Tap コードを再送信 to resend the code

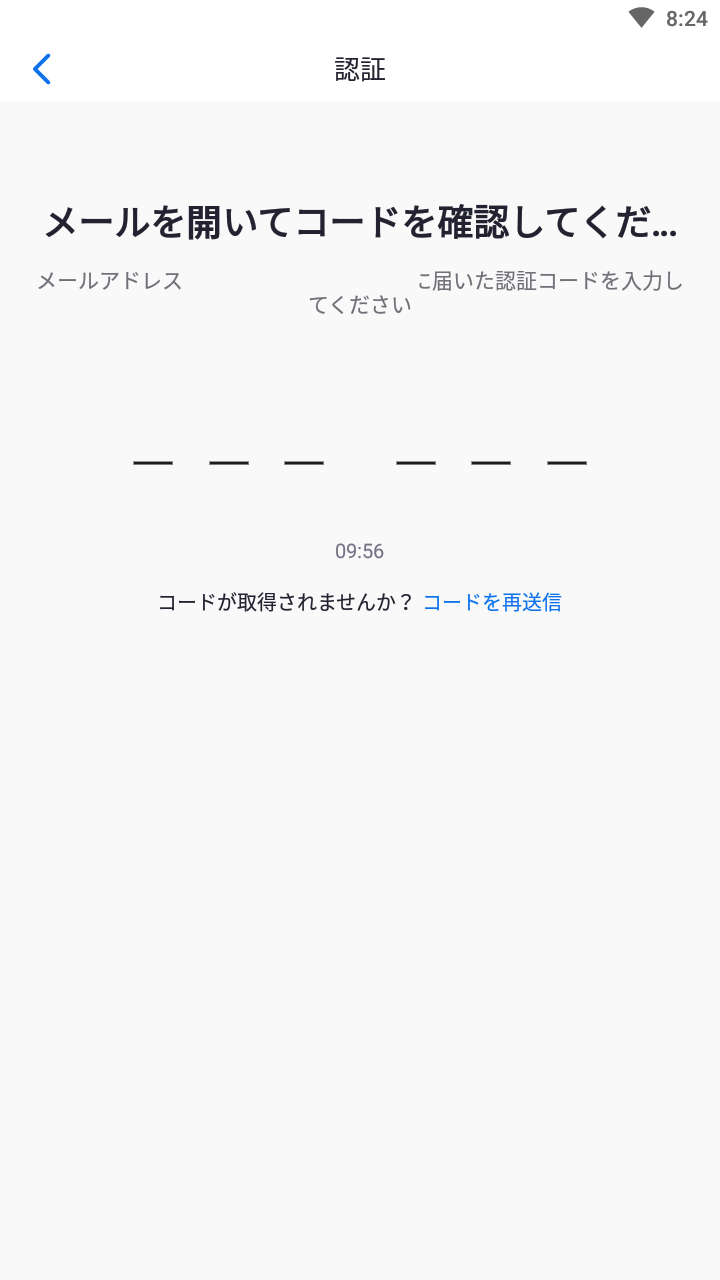[491, 602]
